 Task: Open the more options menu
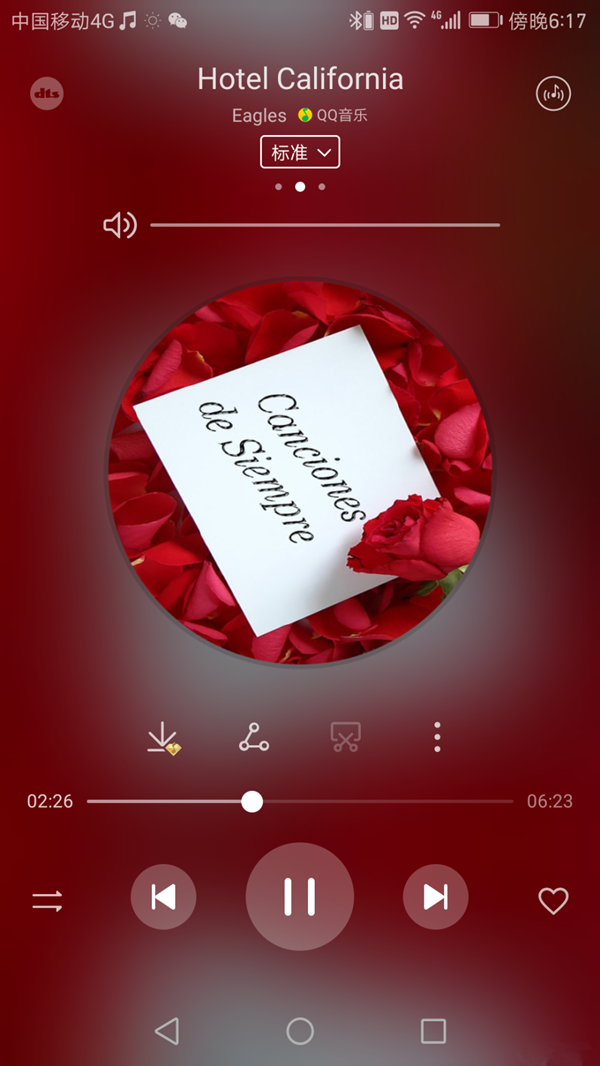point(437,738)
